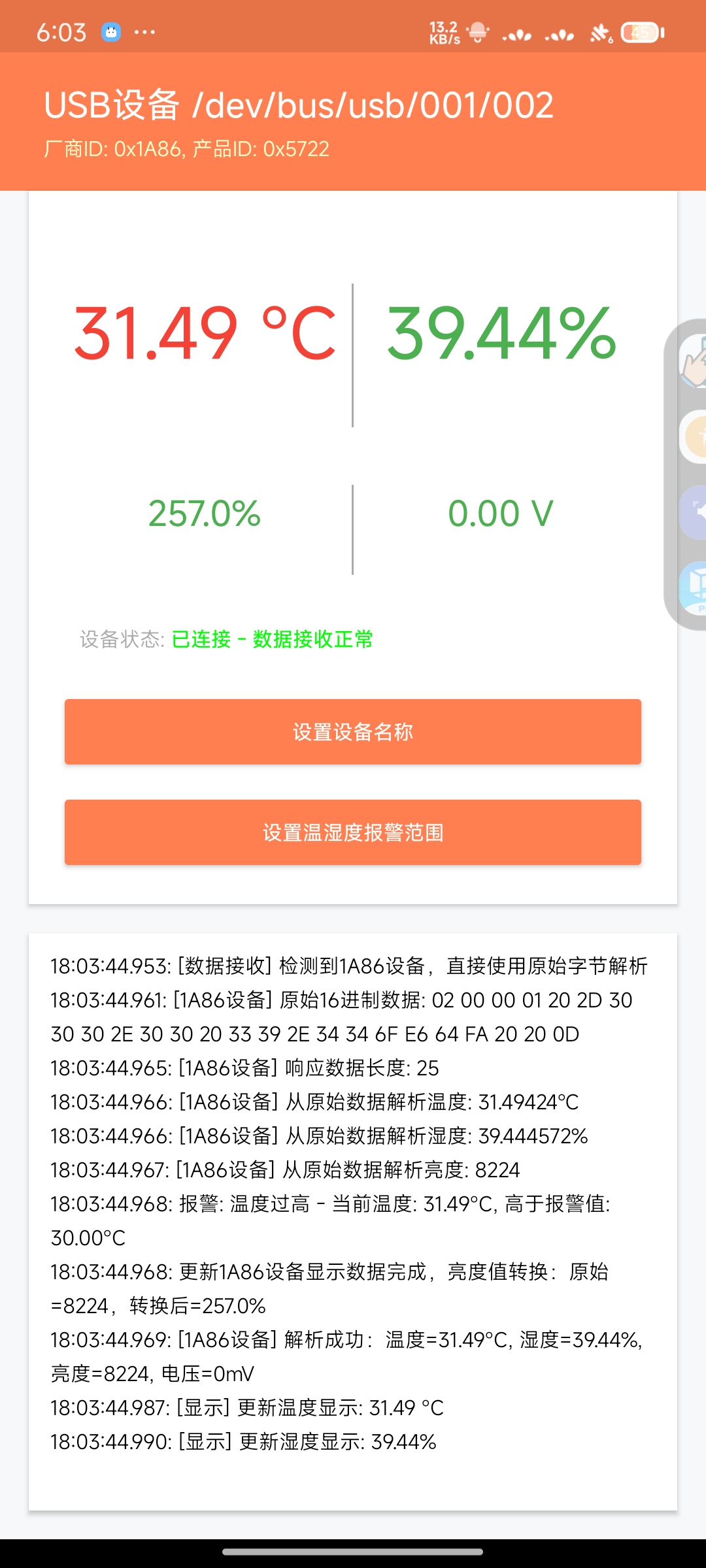Screen dimensions: 706x1568
Task: Tap the battery indicator showing 45
Action: click(641, 33)
